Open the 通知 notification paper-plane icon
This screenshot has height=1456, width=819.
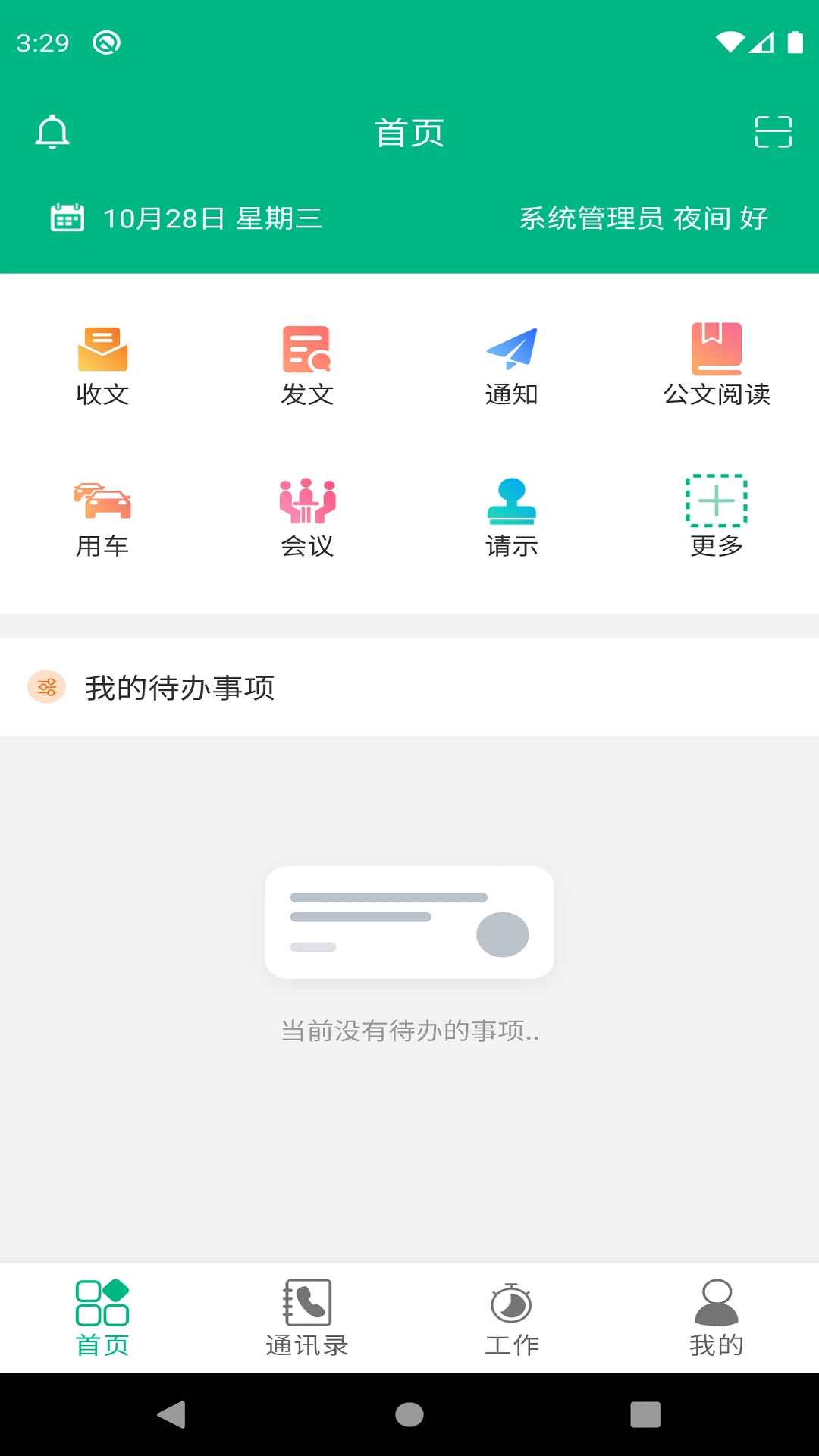511,349
